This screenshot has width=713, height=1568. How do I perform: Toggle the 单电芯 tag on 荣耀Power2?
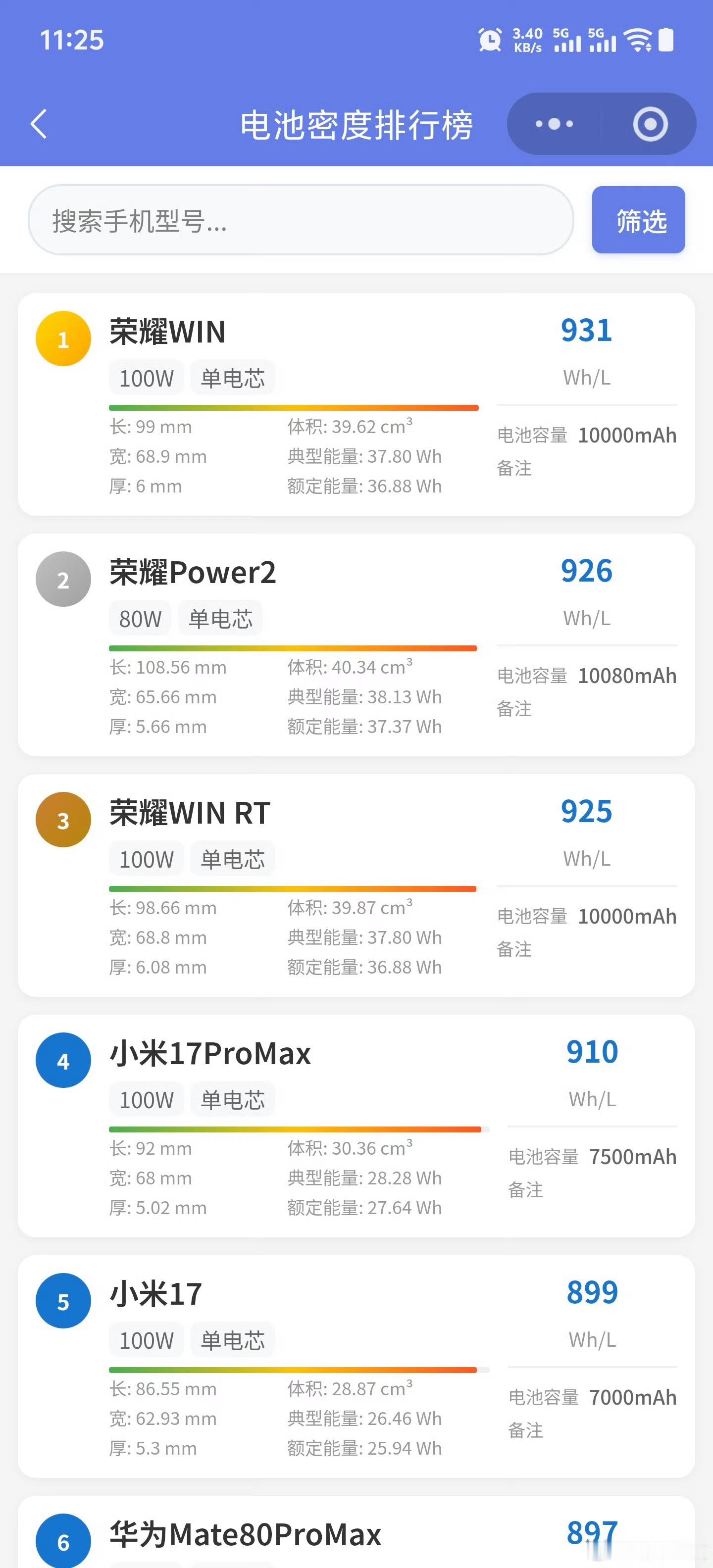pyautogui.click(x=220, y=618)
